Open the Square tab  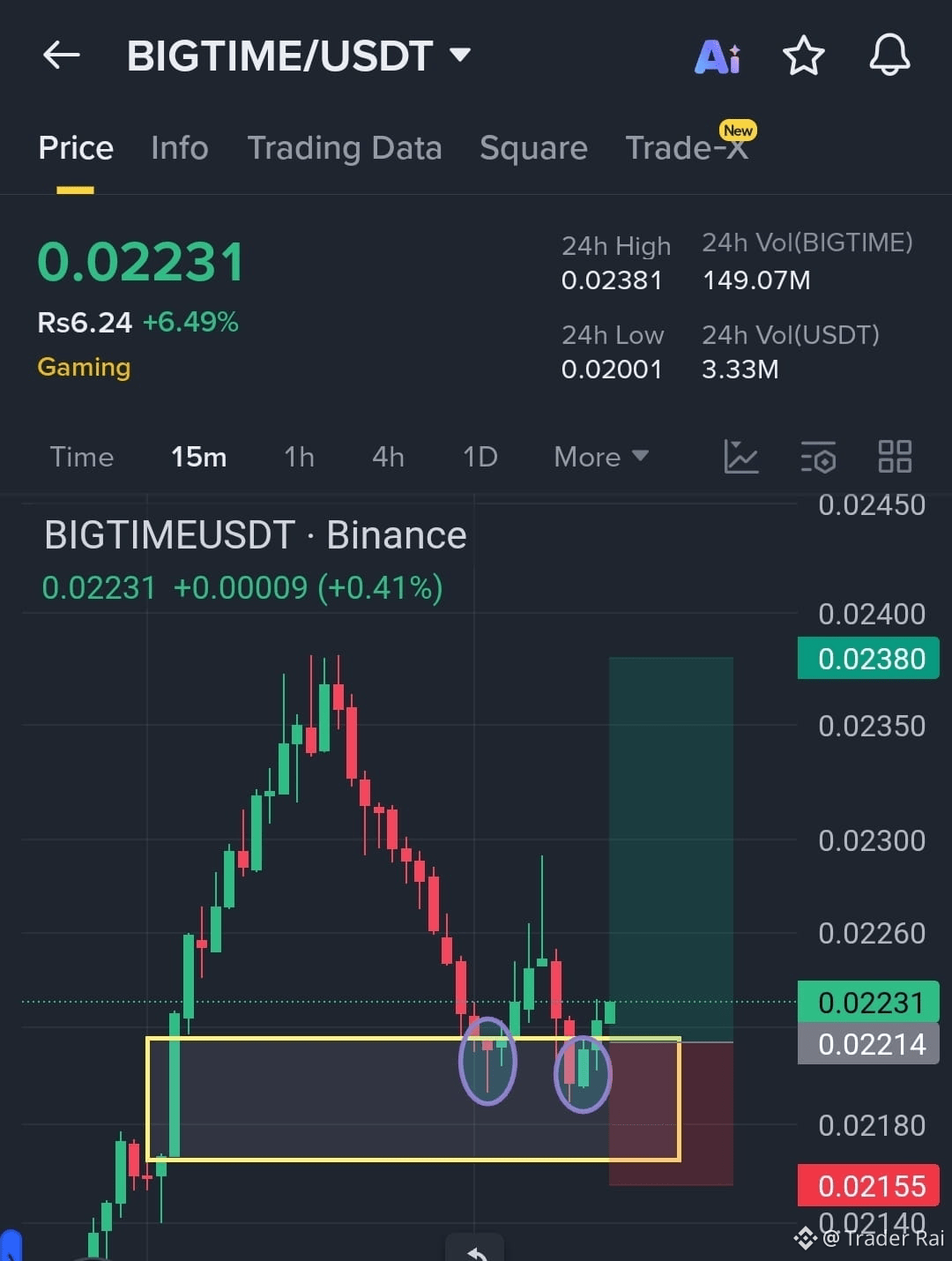click(533, 147)
